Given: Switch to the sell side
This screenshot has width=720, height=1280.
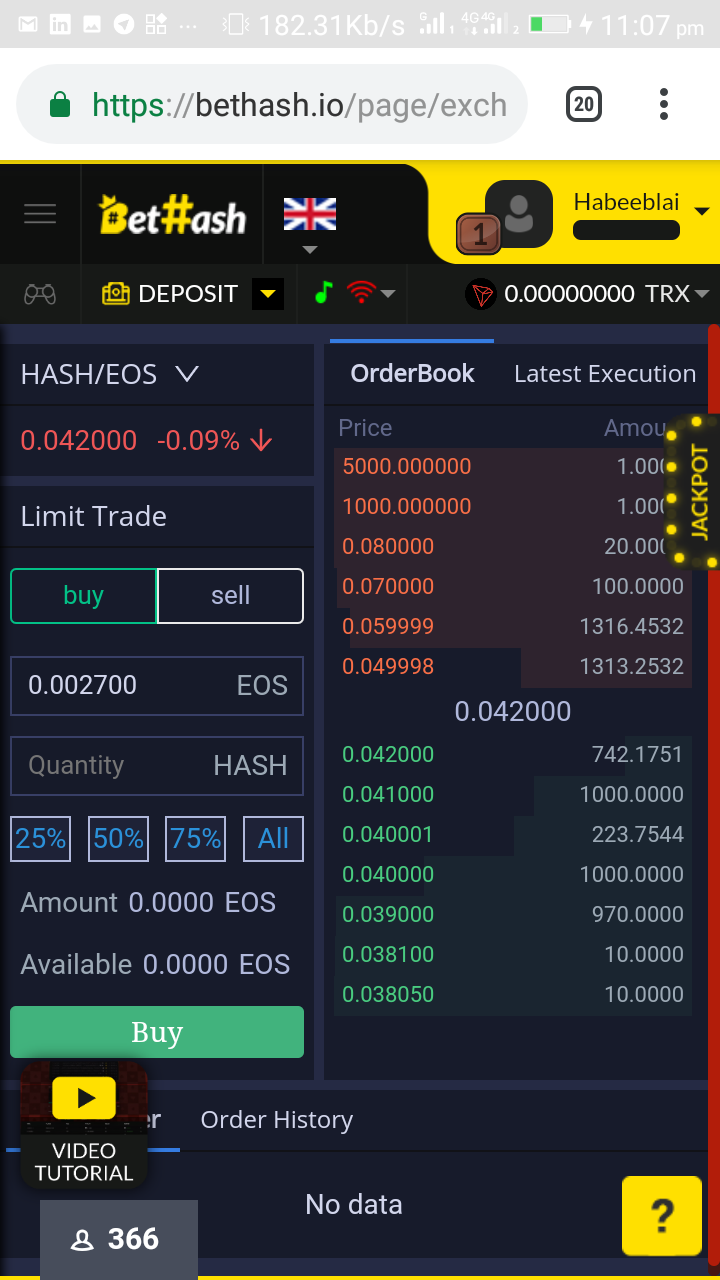Looking at the screenshot, I should [x=230, y=596].
